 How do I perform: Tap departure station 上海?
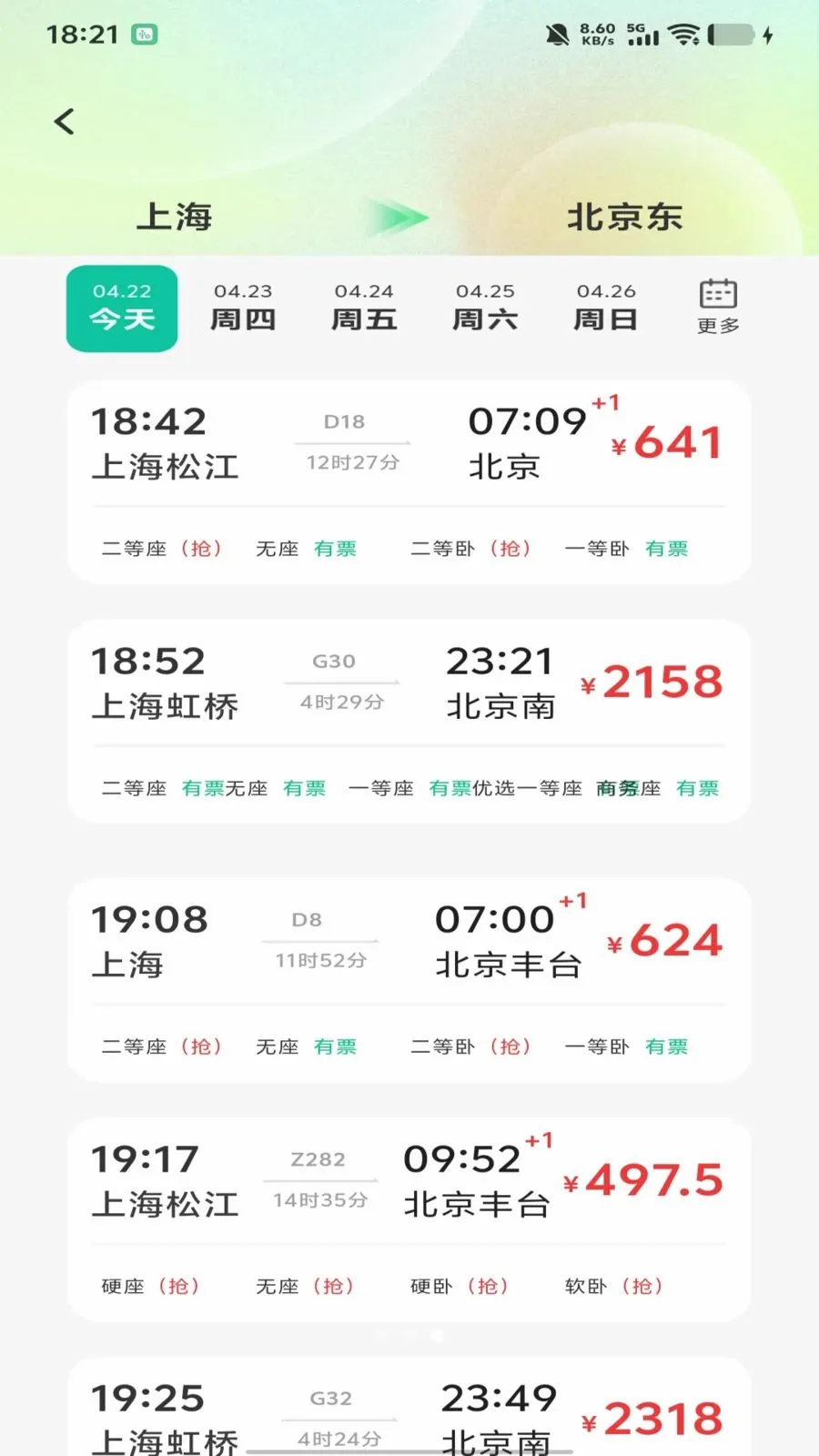point(174,217)
